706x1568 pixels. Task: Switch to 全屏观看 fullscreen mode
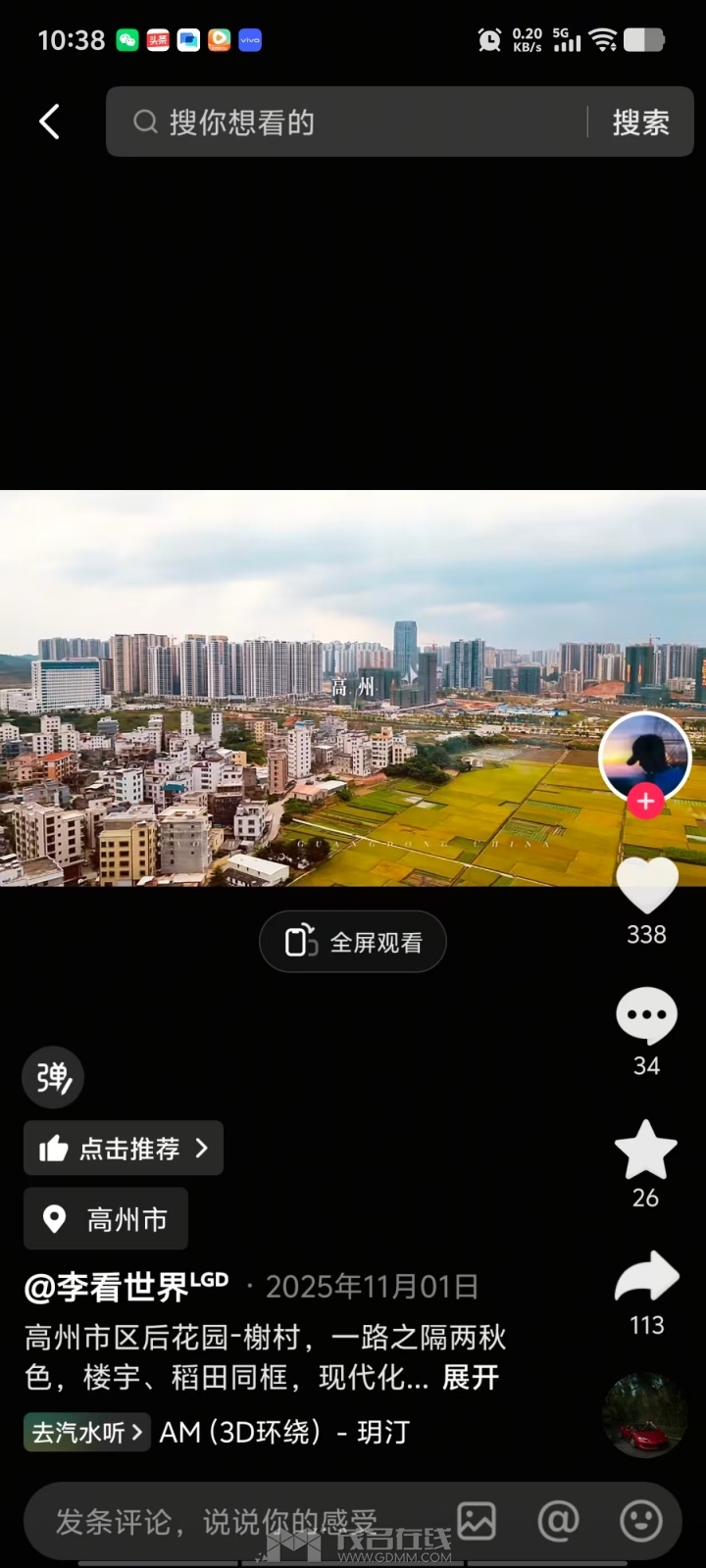(353, 942)
